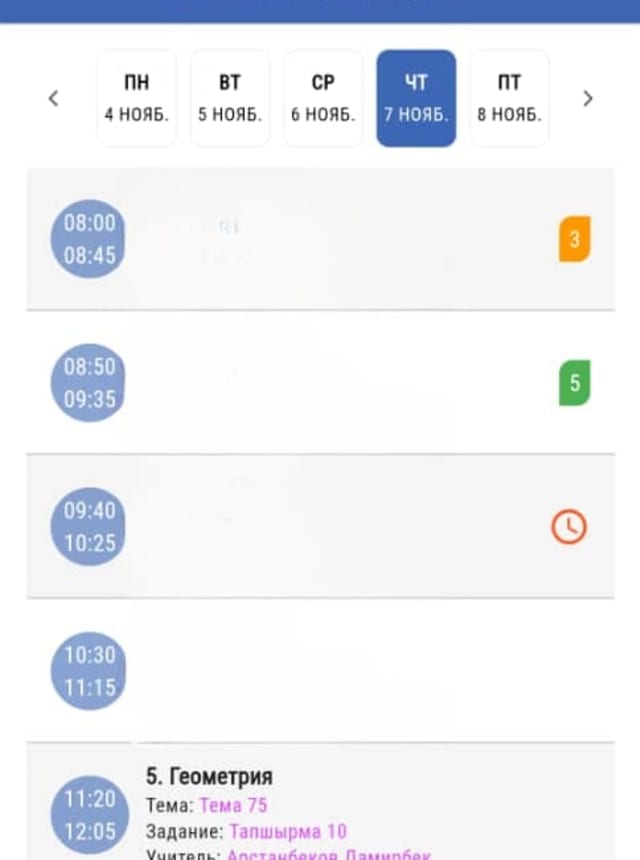640x860 pixels.
Task: Select Tuesday ВТ 5 нояб.
Action: click(230, 98)
